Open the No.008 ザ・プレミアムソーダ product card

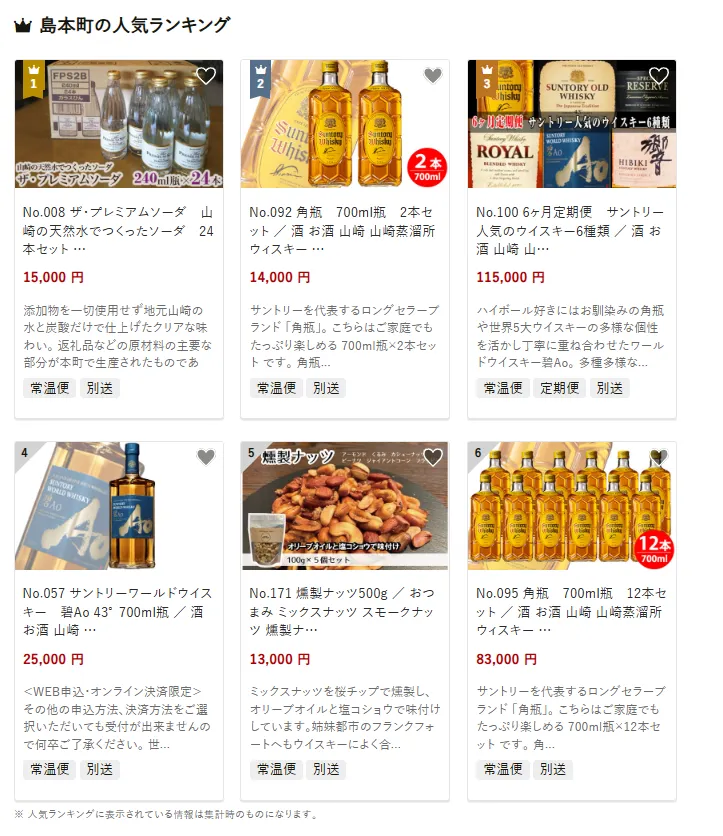[x=118, y=230]
